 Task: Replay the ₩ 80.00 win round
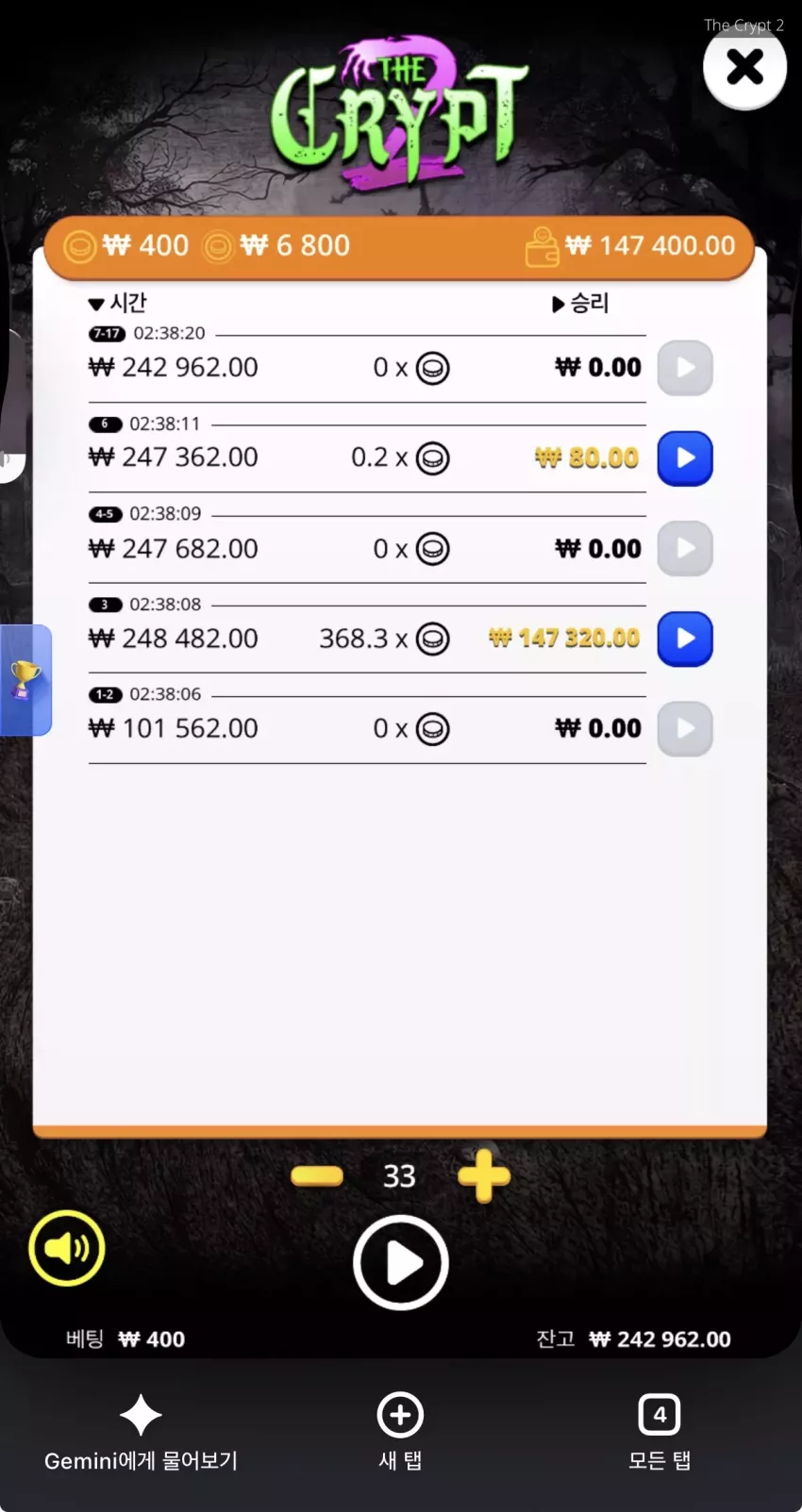[685, 458]
